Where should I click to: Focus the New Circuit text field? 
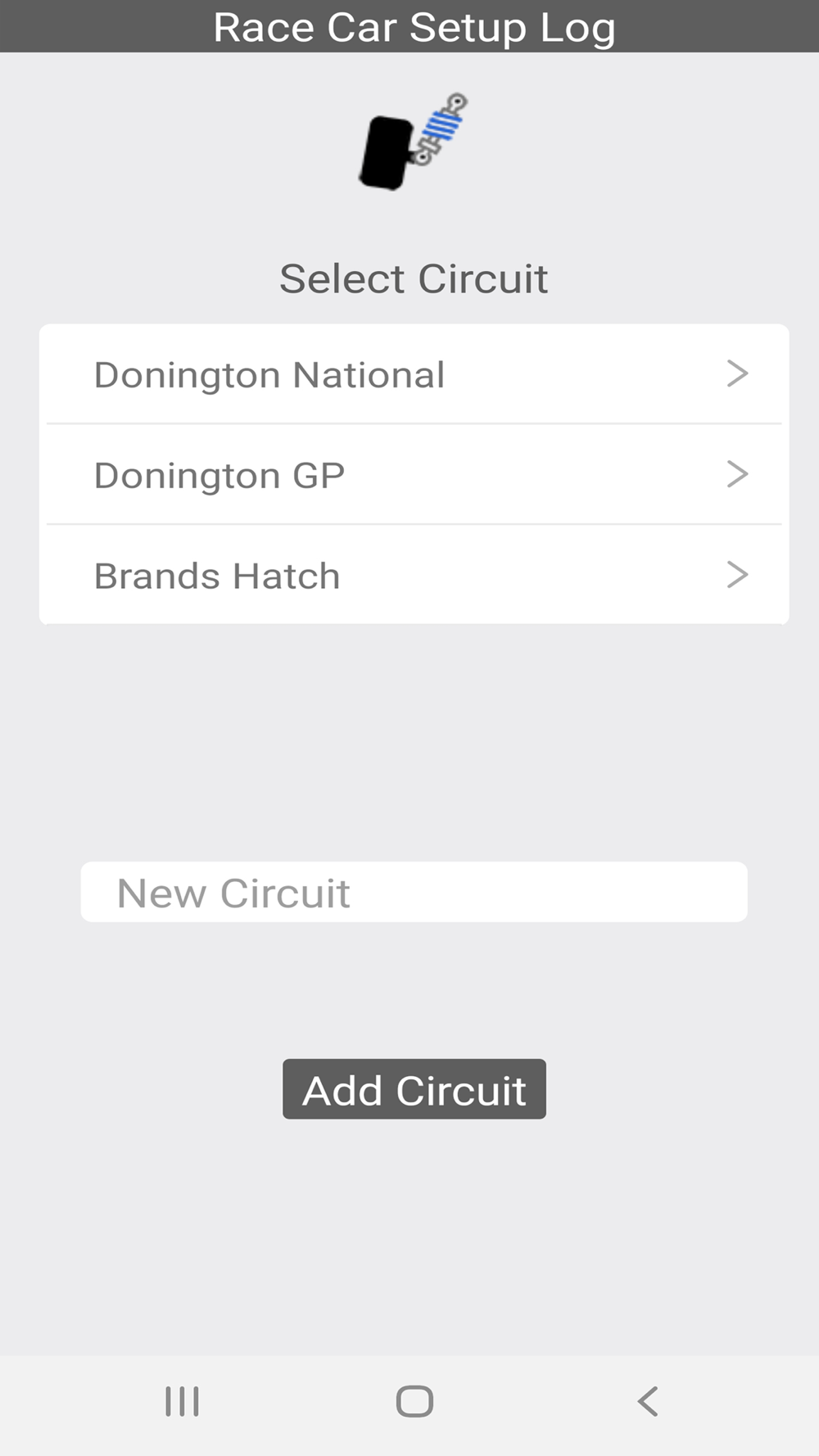(x=414, y=892)
